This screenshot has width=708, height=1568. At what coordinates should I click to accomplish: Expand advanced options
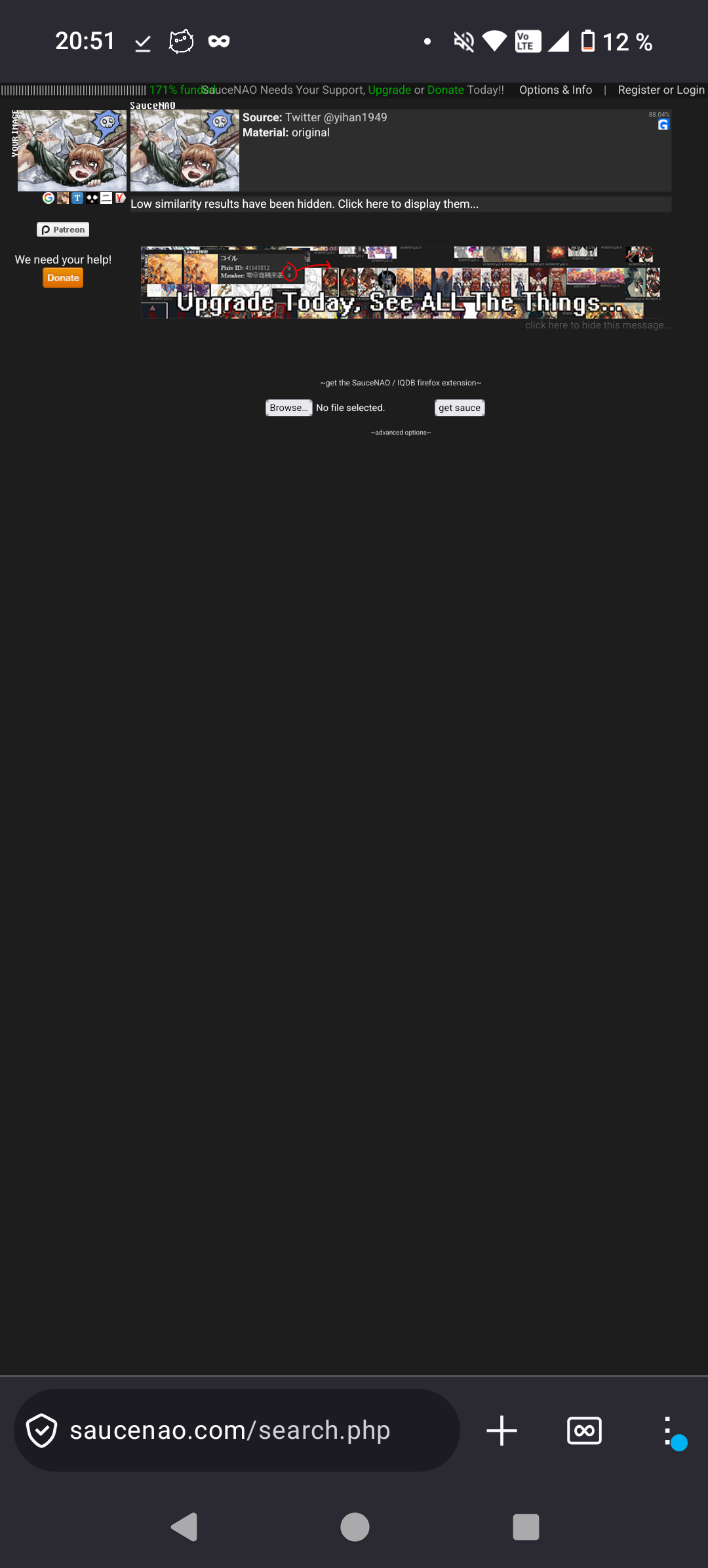click(x=401, y=433)
